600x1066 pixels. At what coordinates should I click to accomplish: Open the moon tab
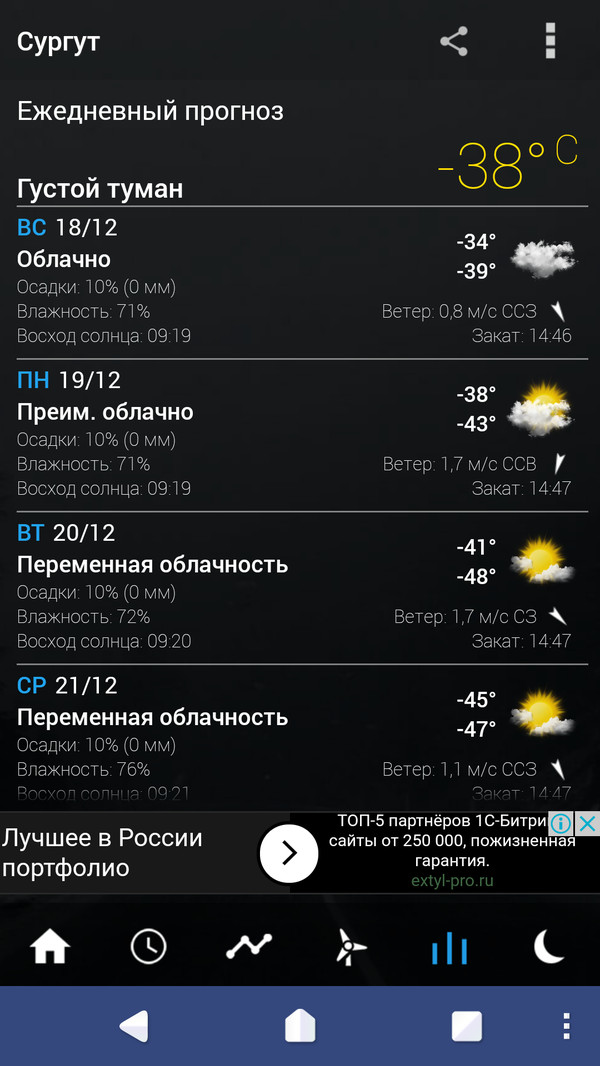tap(549, 946)
